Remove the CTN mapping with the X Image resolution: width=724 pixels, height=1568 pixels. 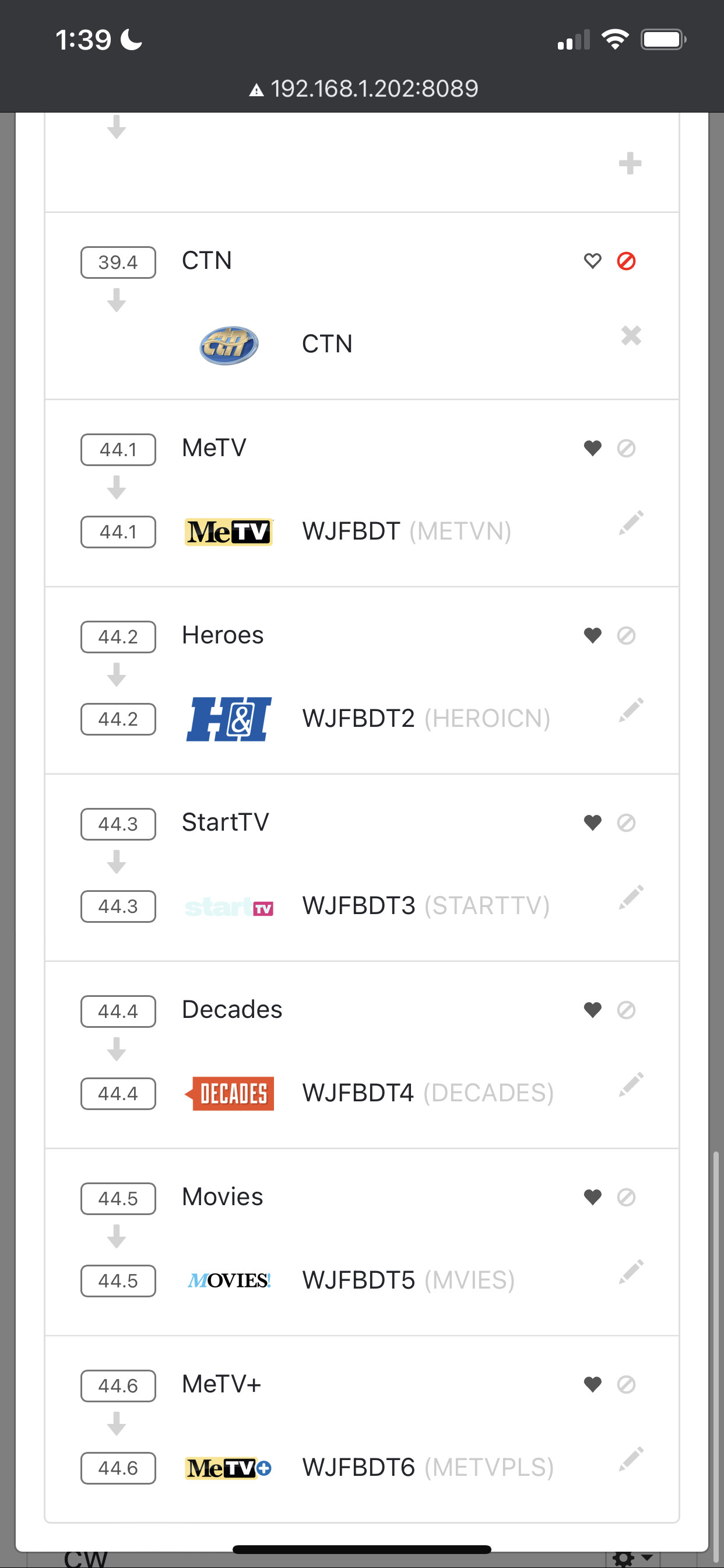[631, 335]
